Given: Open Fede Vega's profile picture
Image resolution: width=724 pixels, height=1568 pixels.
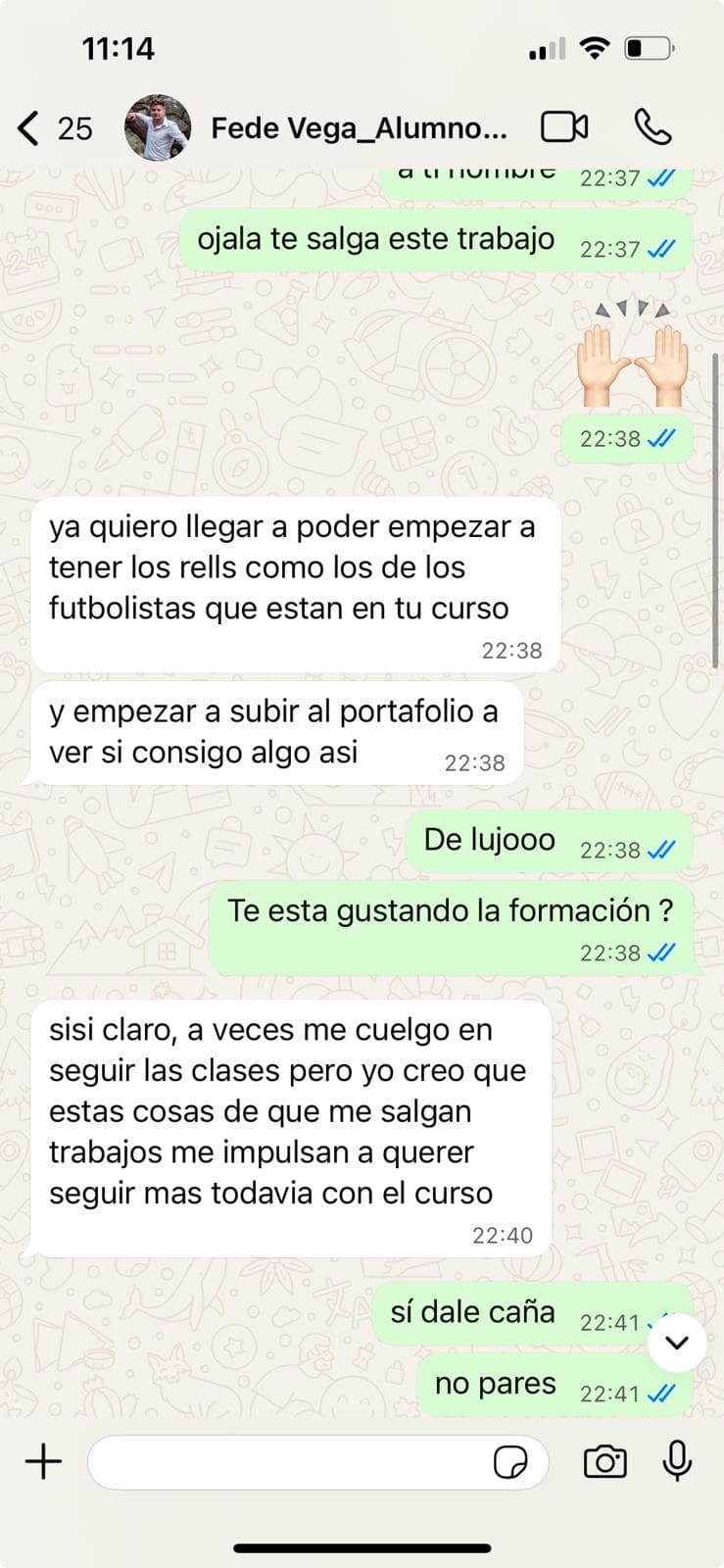Looking at the screenshot, I should [x=155, y=127].
